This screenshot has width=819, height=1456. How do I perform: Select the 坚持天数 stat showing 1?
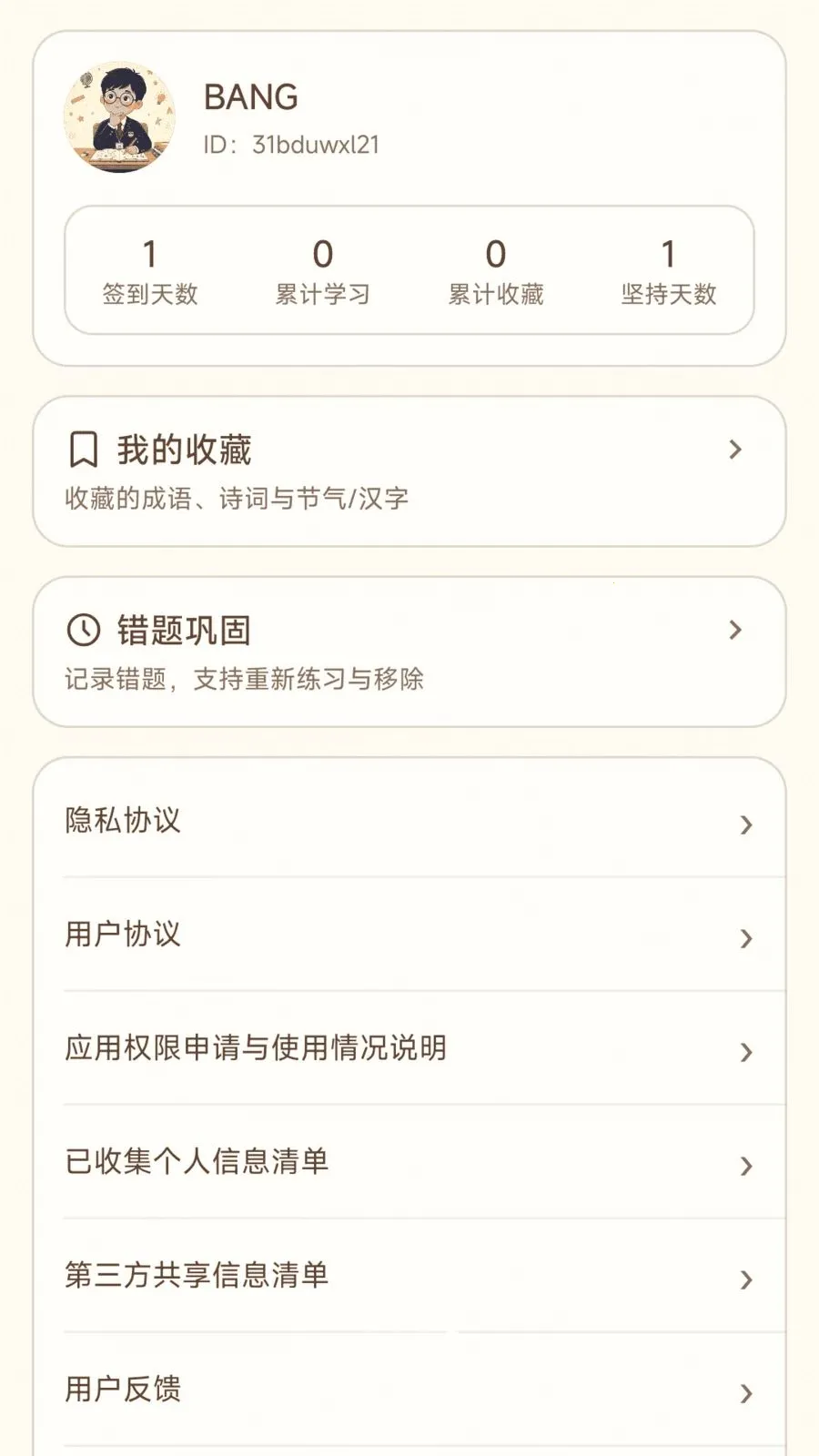668,271
